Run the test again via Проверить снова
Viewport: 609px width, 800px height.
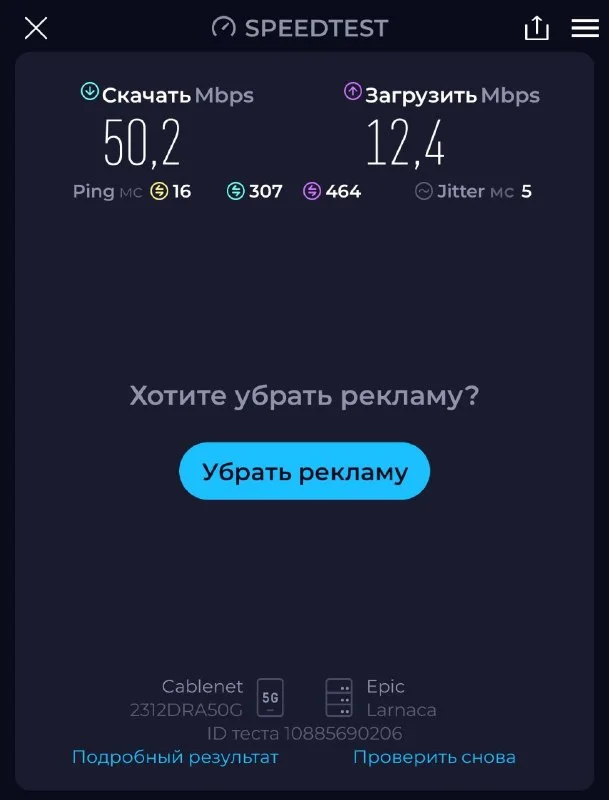434,757
